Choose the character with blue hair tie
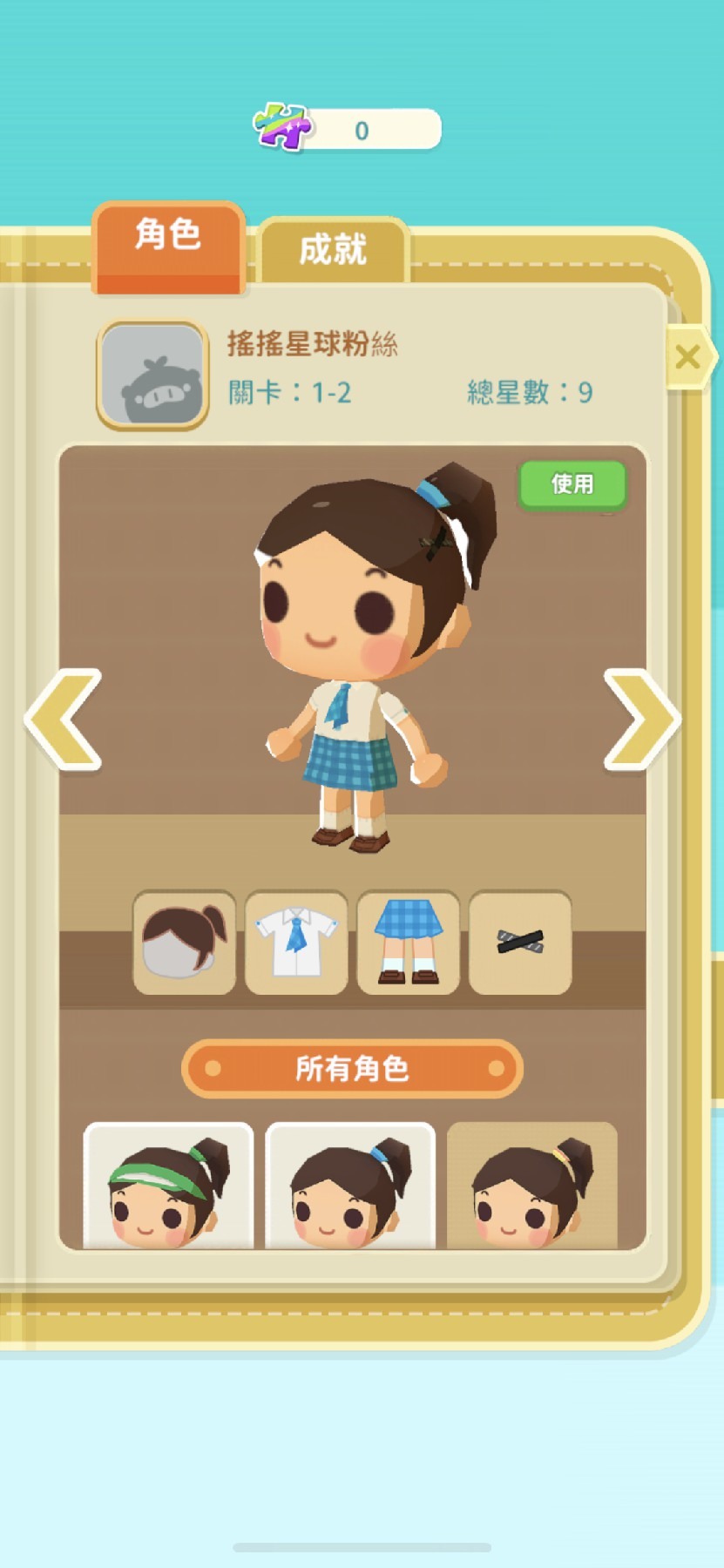Viewport: 724px width, 1568px height. point(350,1186)
